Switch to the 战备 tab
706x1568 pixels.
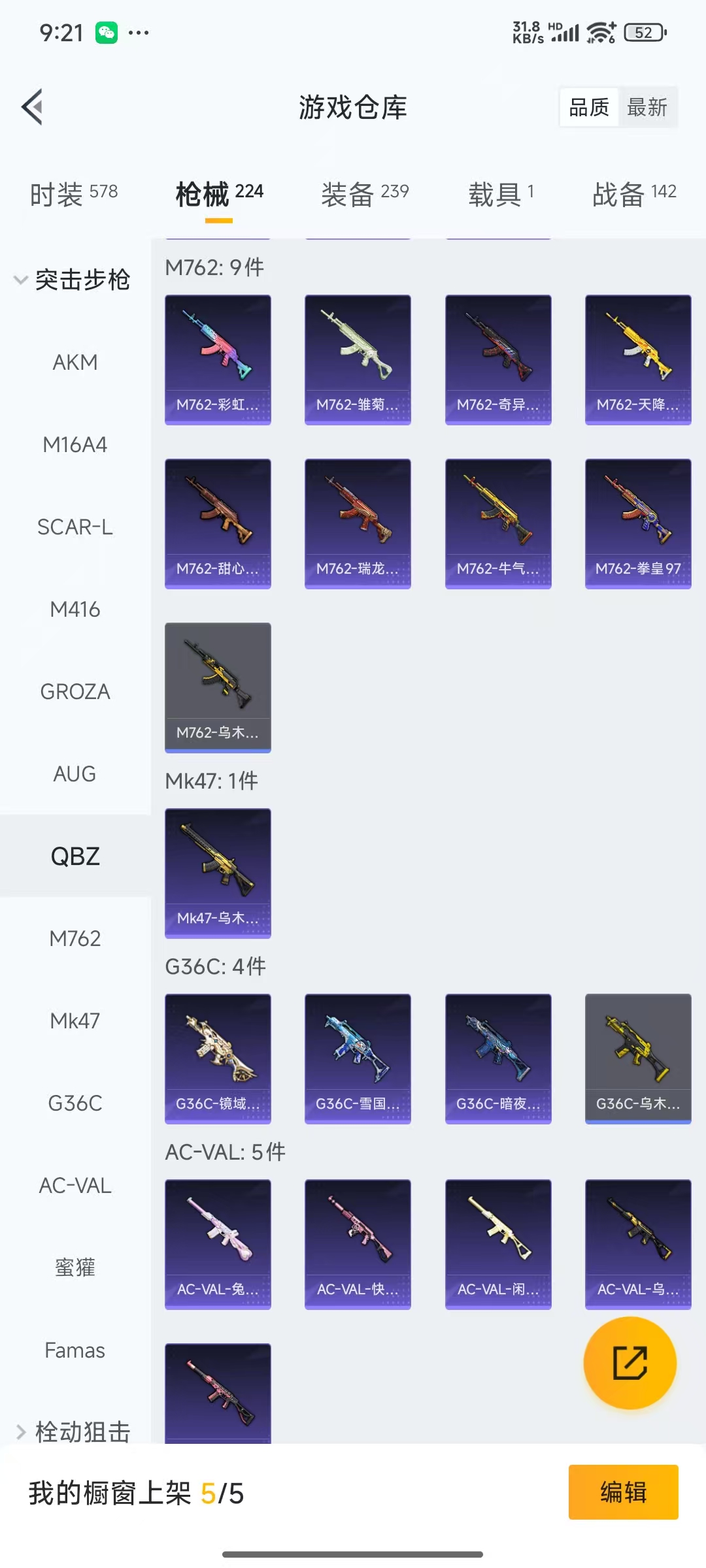click(633, 194)
